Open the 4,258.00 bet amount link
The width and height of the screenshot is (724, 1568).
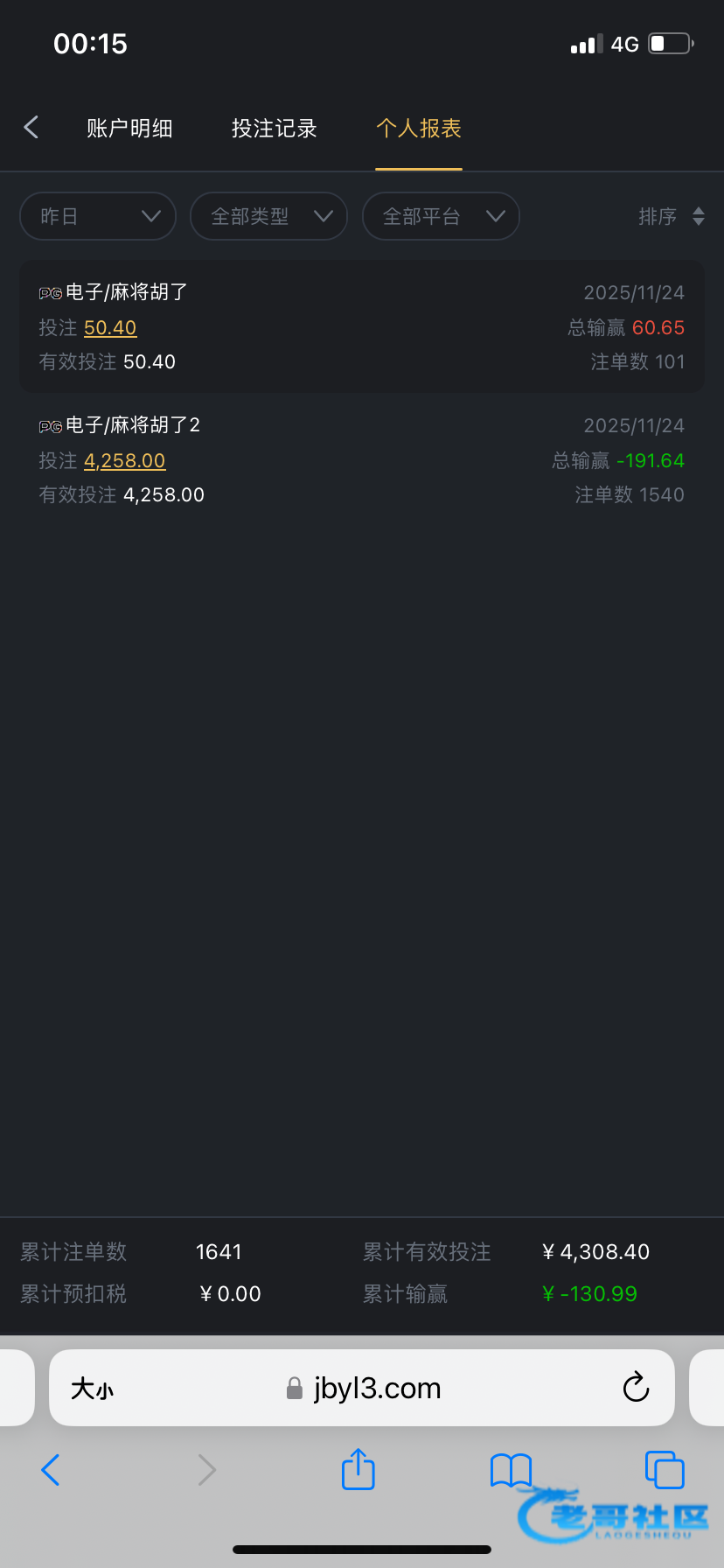125,461
